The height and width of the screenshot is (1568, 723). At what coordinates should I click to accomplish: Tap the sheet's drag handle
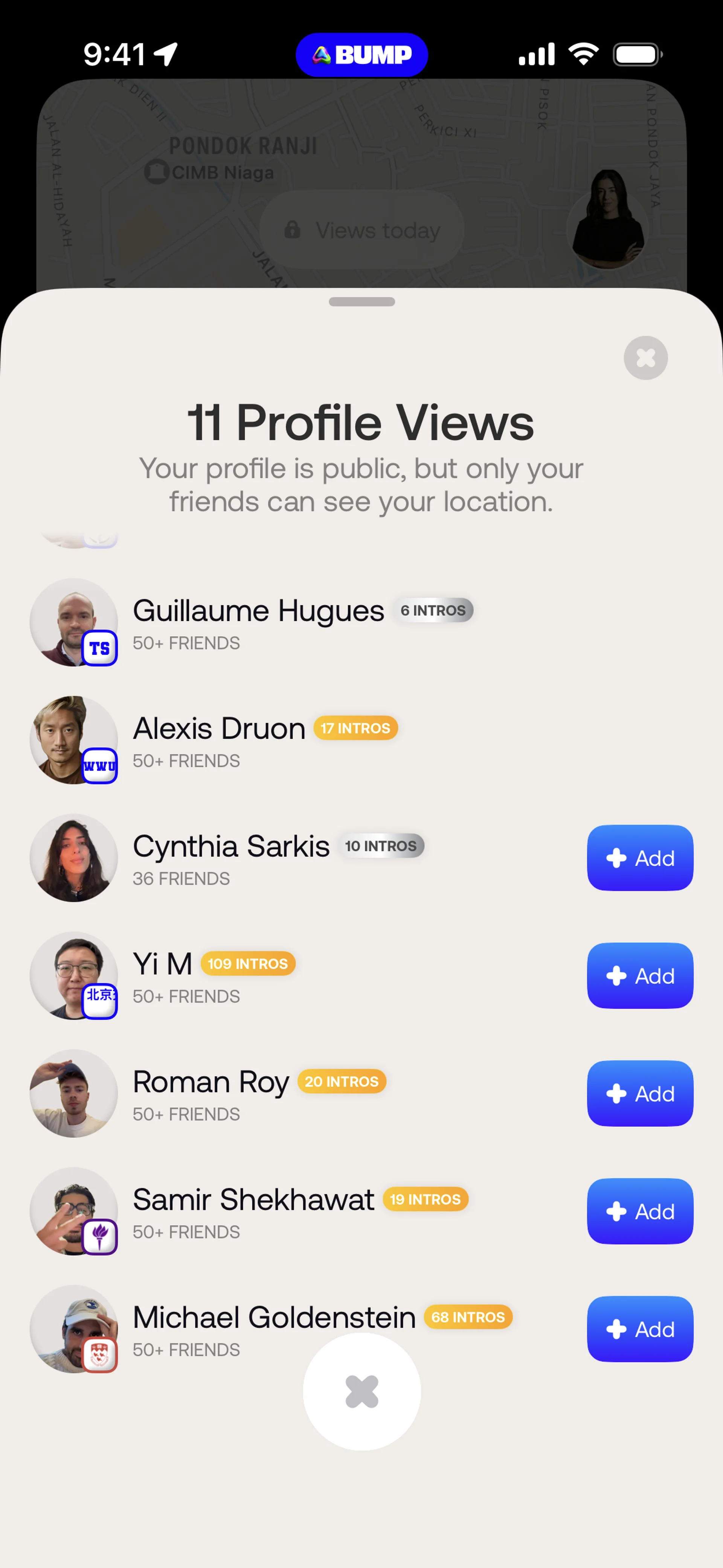[x=361, y=302]
